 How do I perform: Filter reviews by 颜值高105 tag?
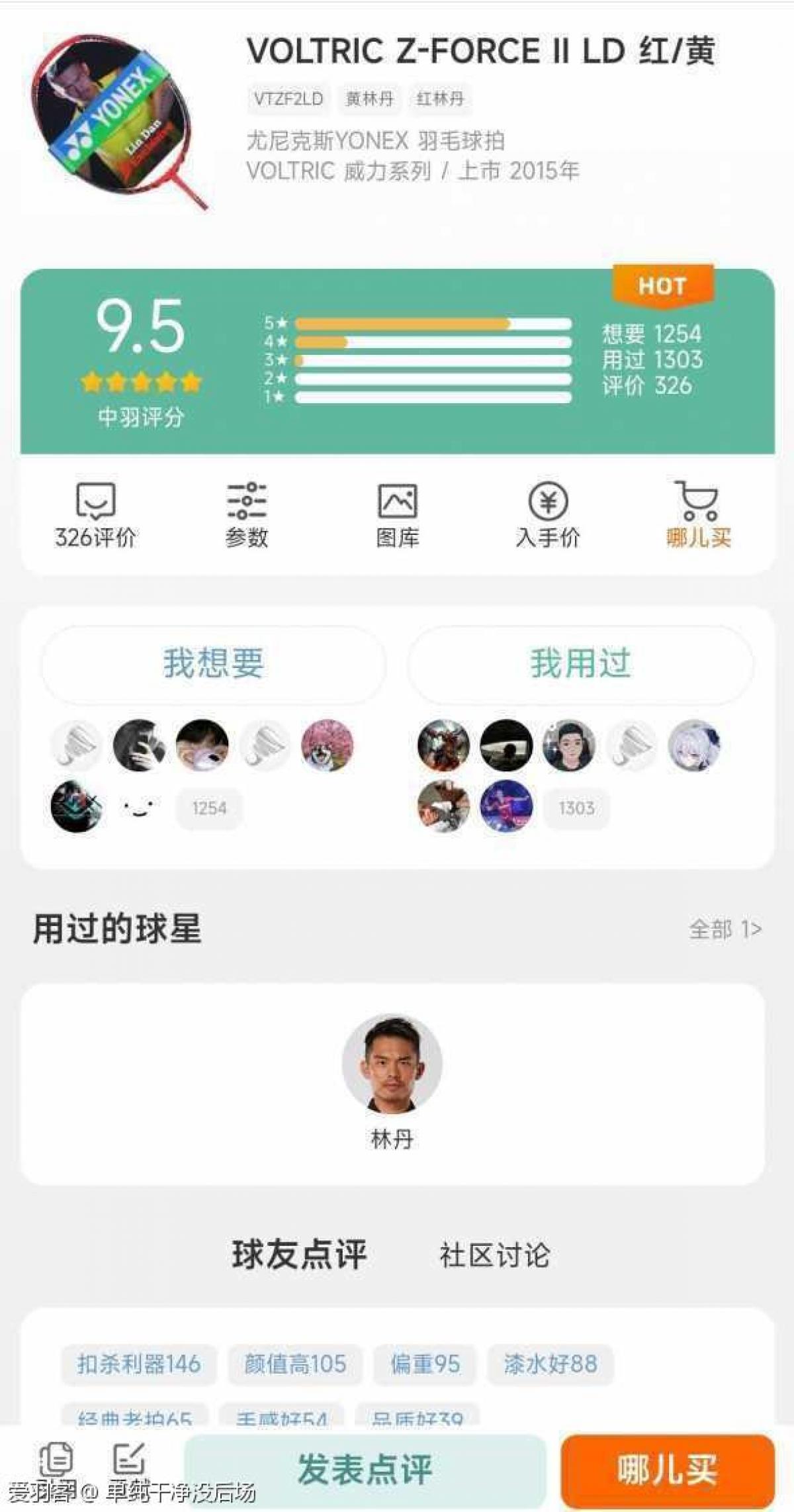pyautogui.click(x=295, y=1364)
